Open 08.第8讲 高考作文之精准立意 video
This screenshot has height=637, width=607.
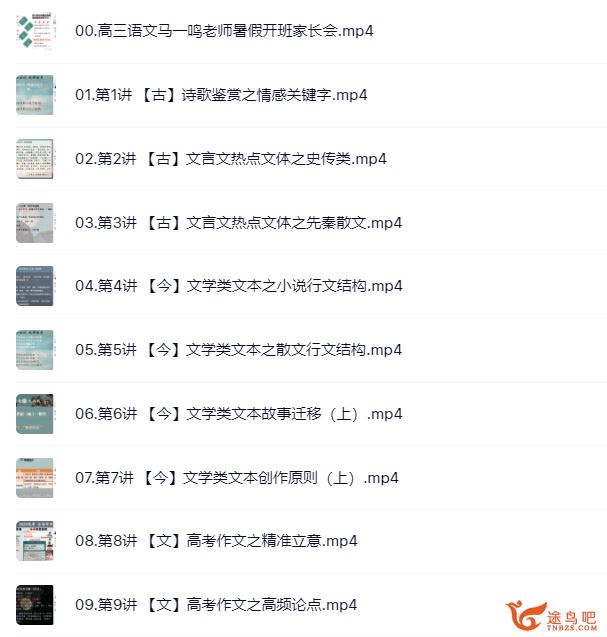click(x=216, y=541)
